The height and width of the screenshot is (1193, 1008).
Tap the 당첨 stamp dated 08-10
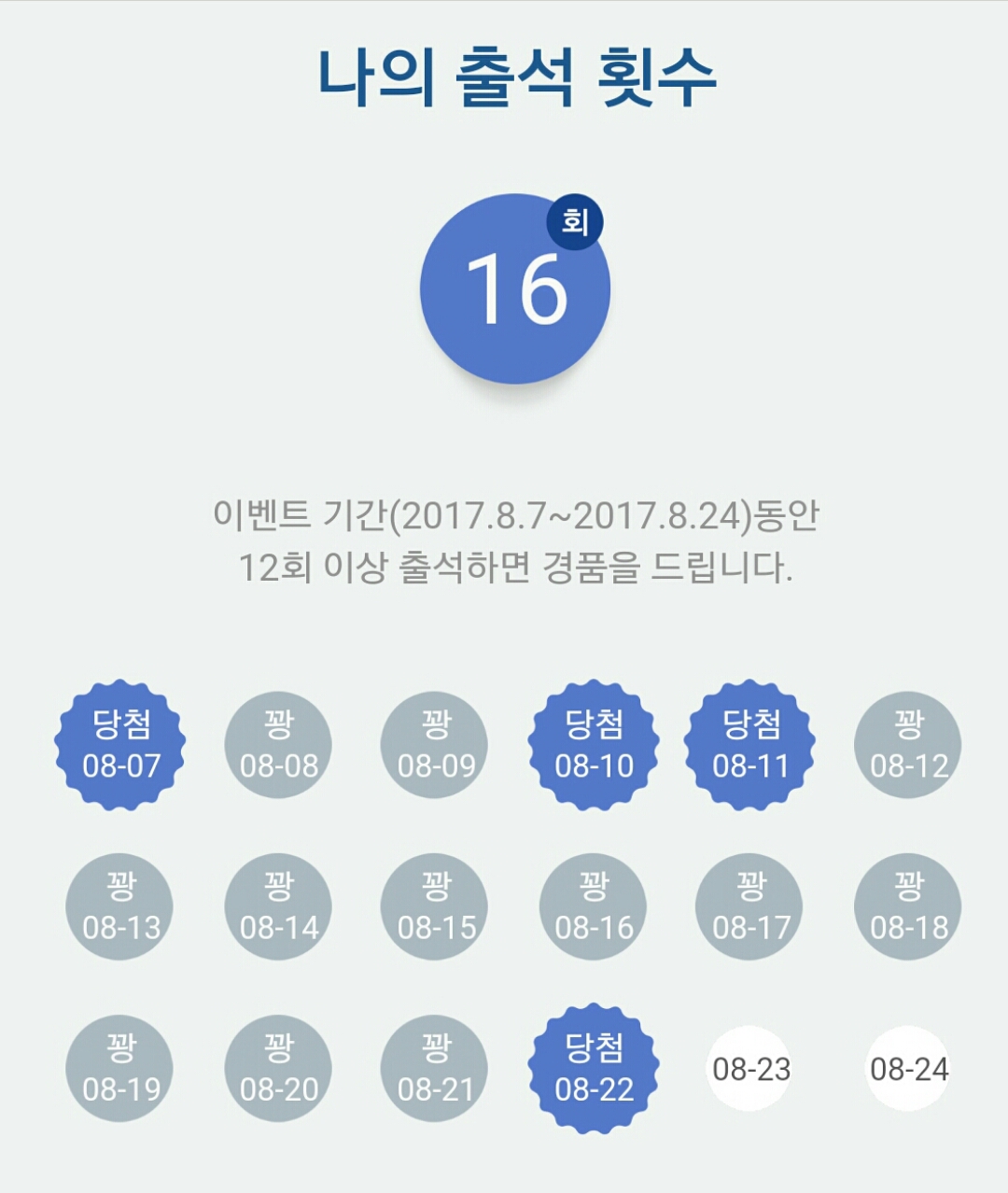click(594, 744)
